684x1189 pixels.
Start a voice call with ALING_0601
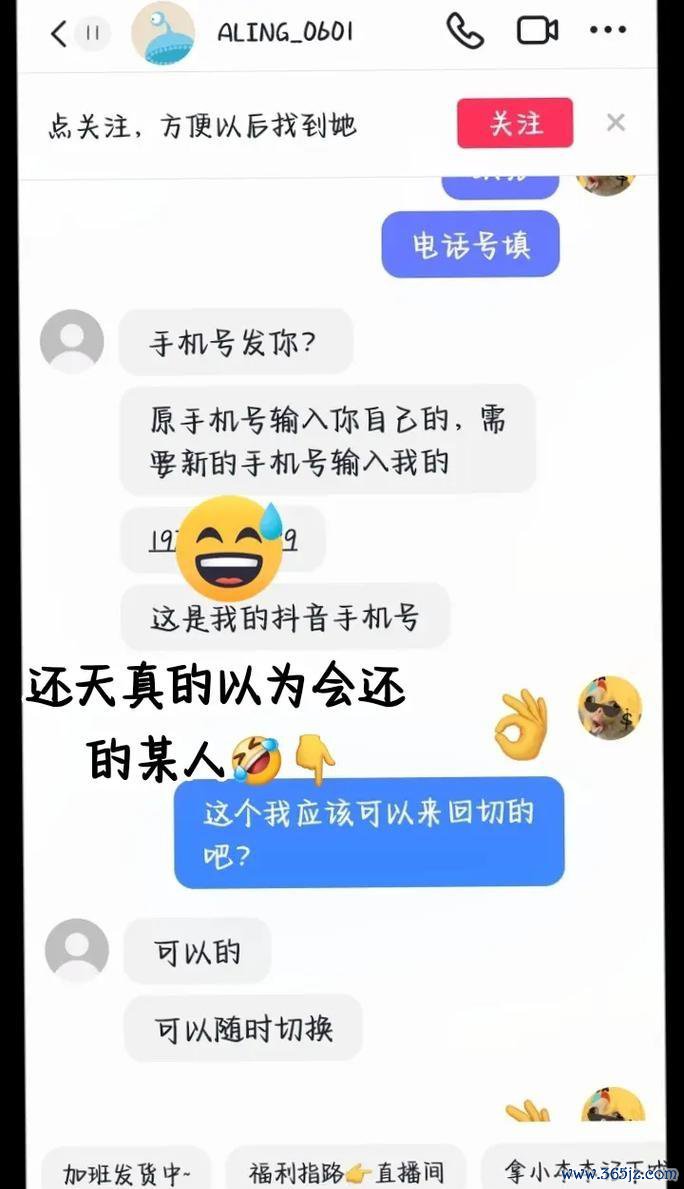[465, 32]
